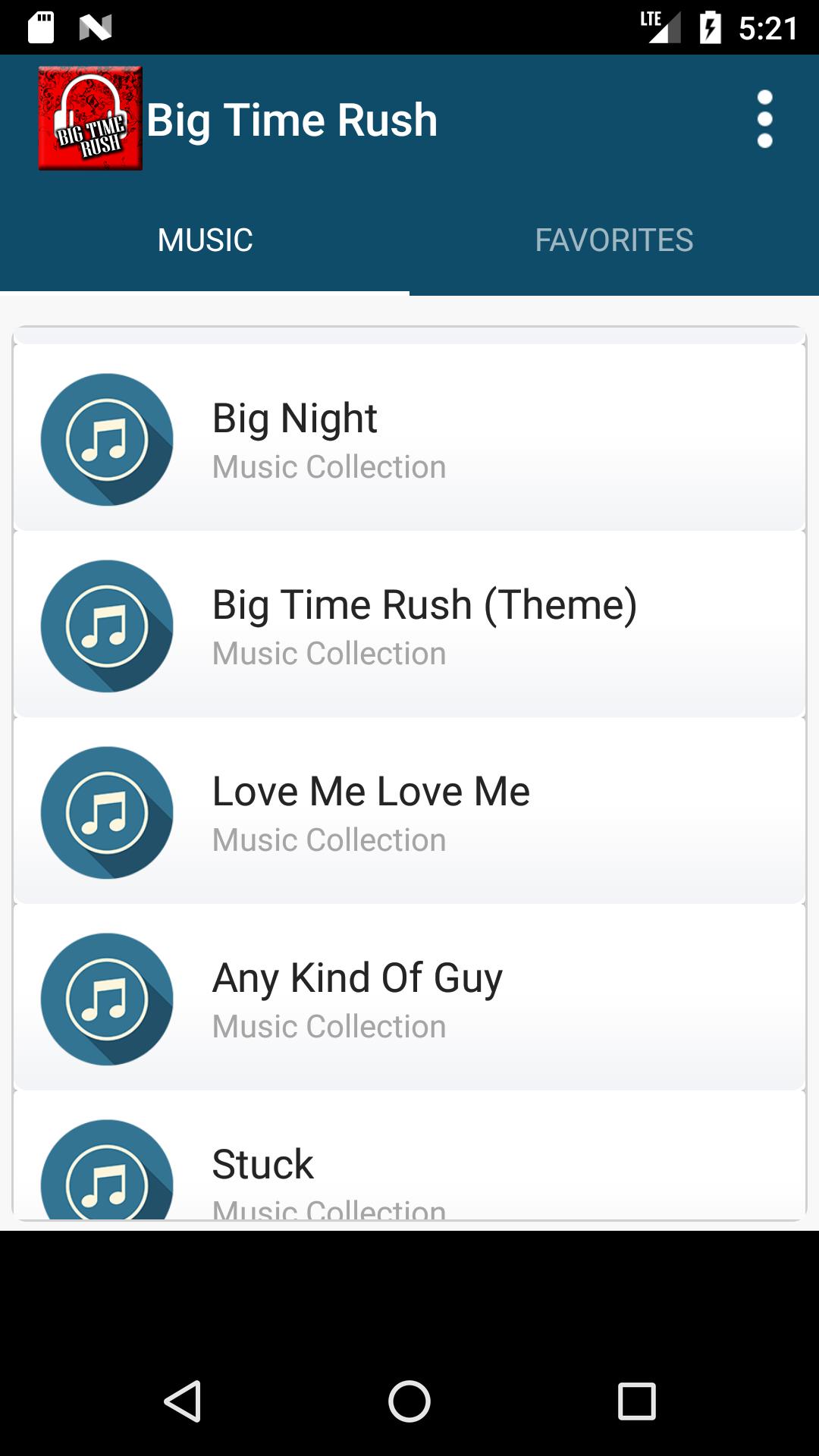The width and height of the screenshot is (819, 1456).
Task: Go to the home screen
Action: pos(409,1401)
